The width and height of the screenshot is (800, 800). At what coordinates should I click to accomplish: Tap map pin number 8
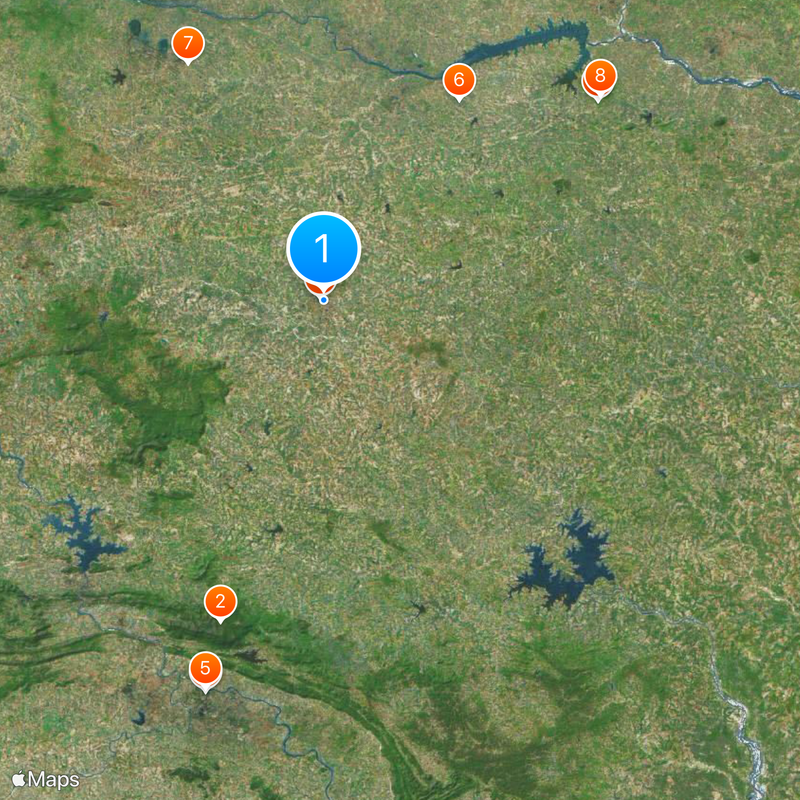tap(600, 76)
